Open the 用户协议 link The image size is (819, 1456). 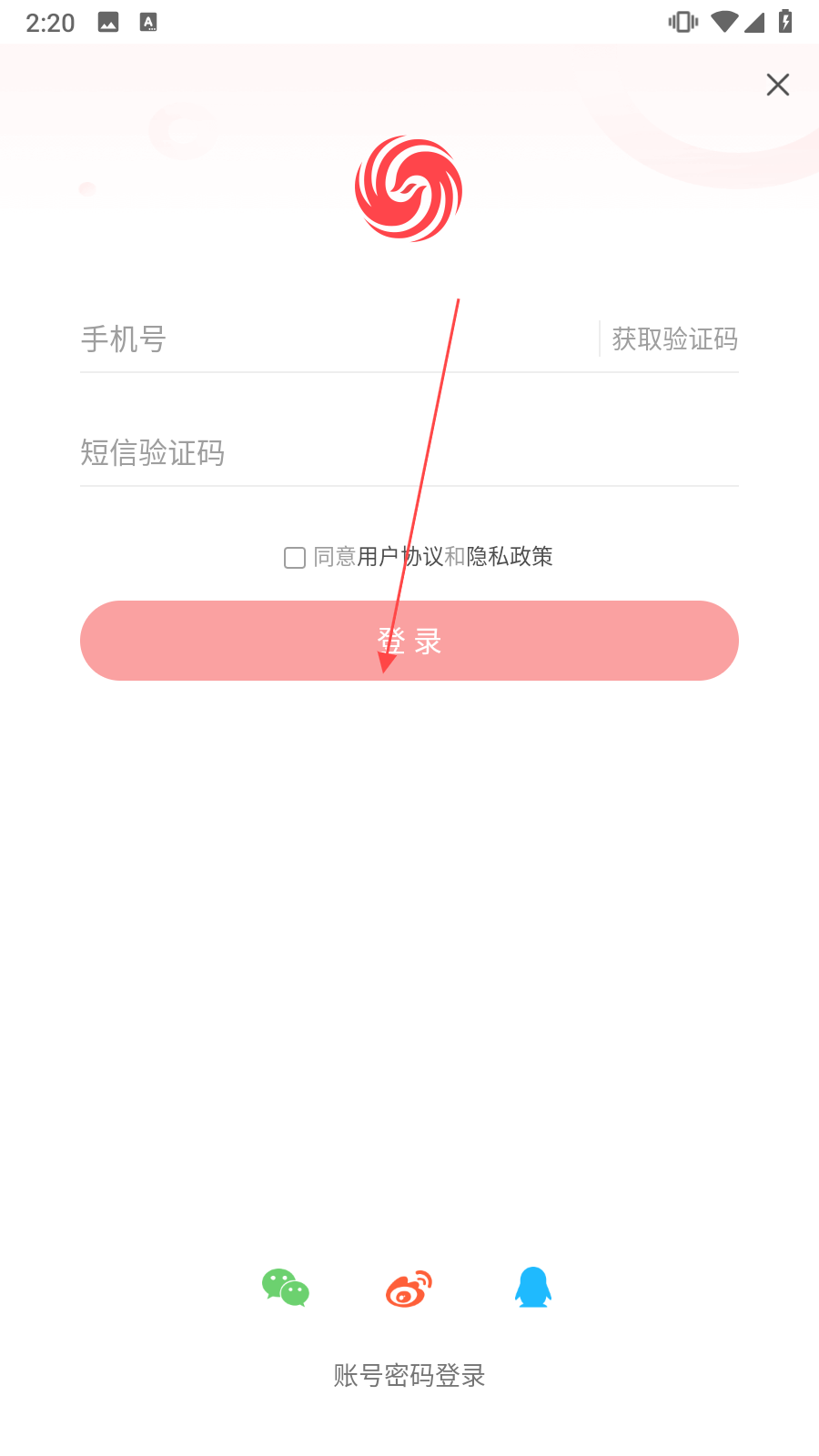400,556
